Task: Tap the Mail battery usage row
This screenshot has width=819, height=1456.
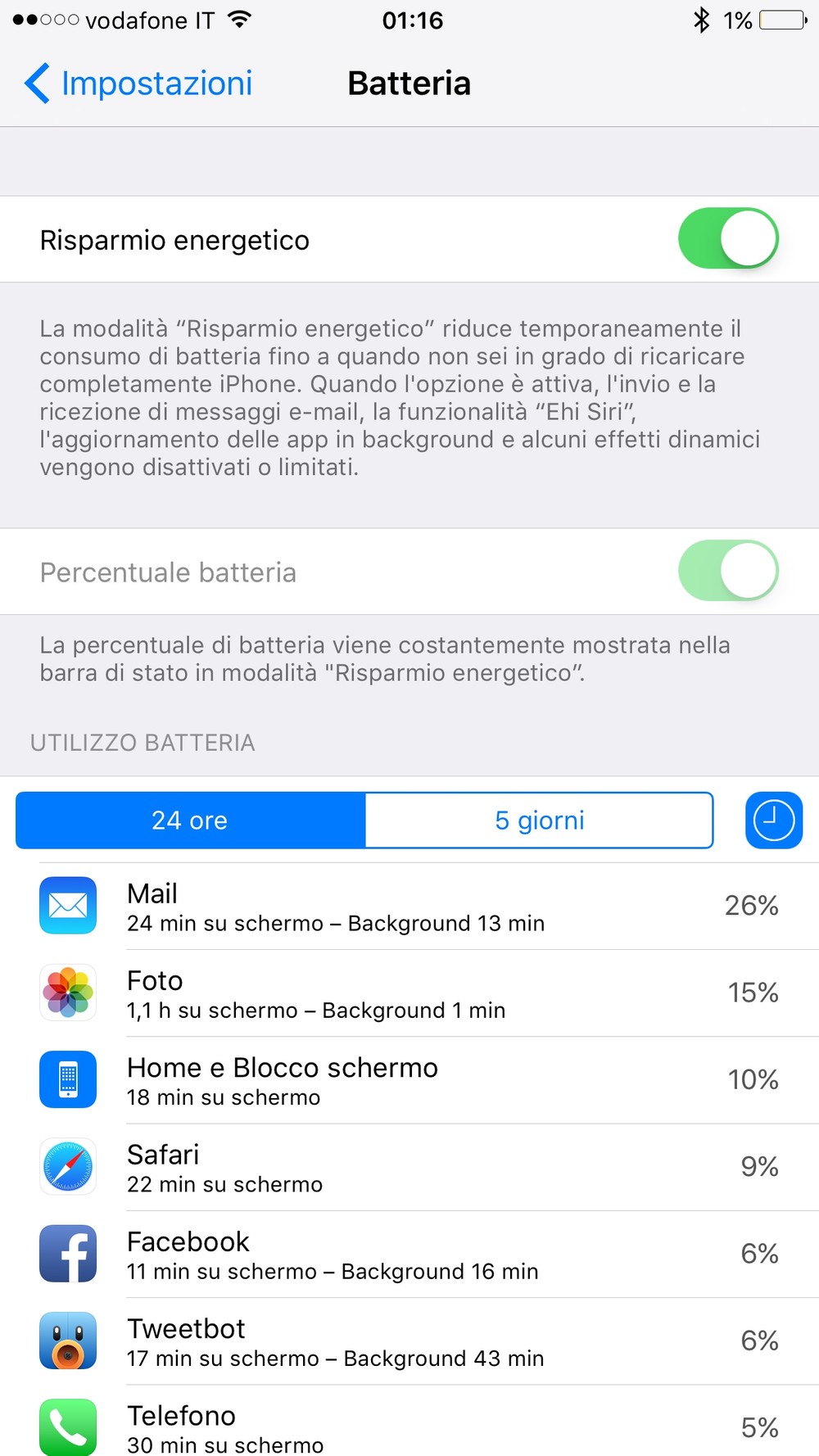Action: tap(409, 907)
